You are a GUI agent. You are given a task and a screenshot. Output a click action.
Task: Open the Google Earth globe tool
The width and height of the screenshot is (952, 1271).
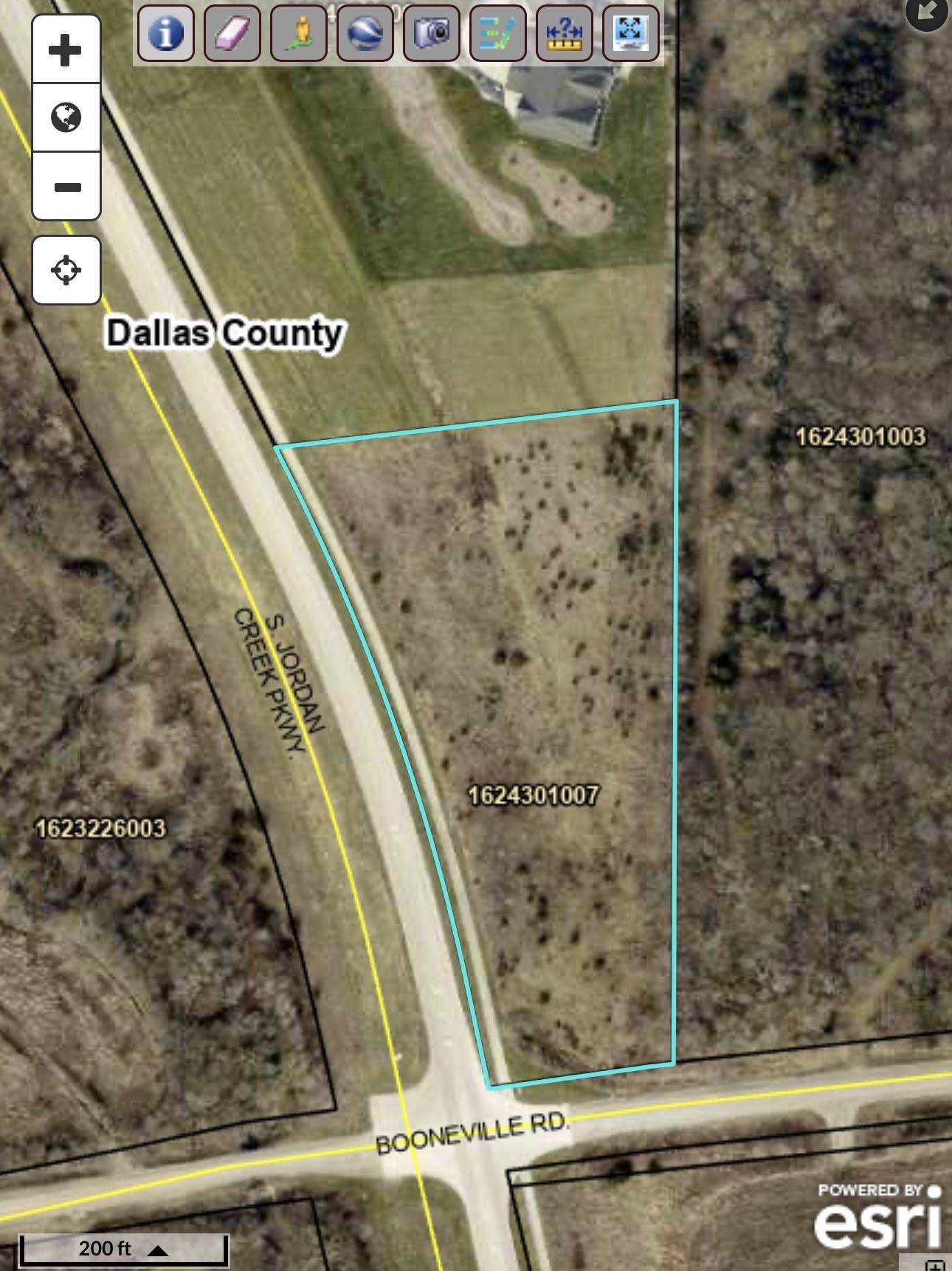click(365, 33)
